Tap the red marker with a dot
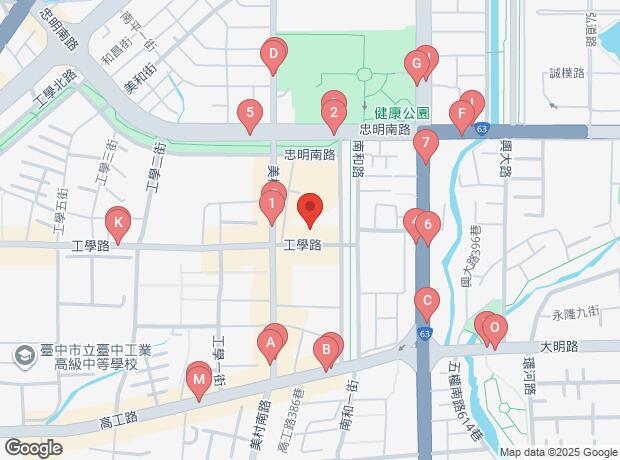620x460 pixels. pyautogui.click(x=310, y=210)
